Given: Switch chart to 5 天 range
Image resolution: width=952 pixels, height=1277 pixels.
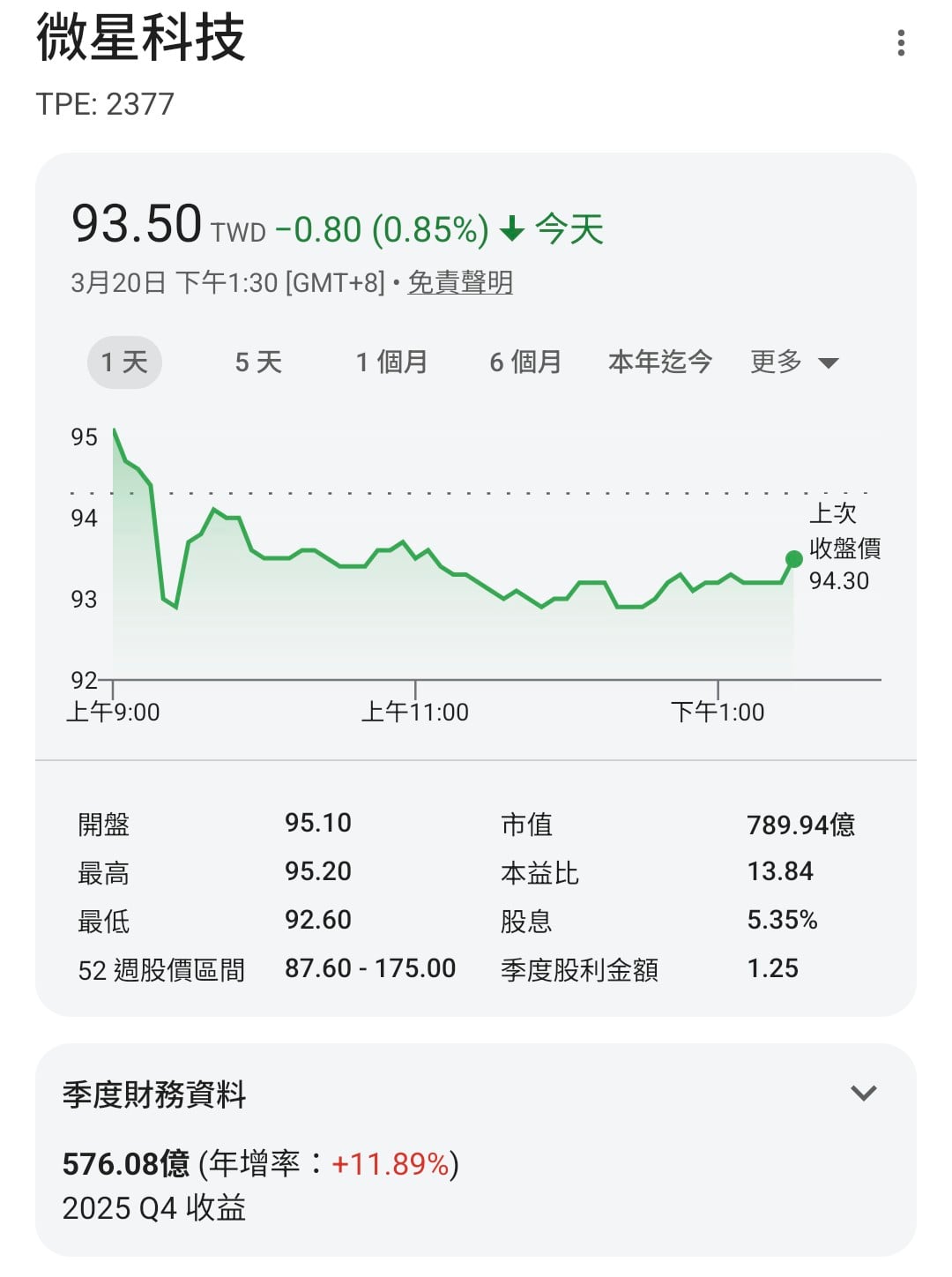Looking at the screenshot, I should tap(258, 362).
